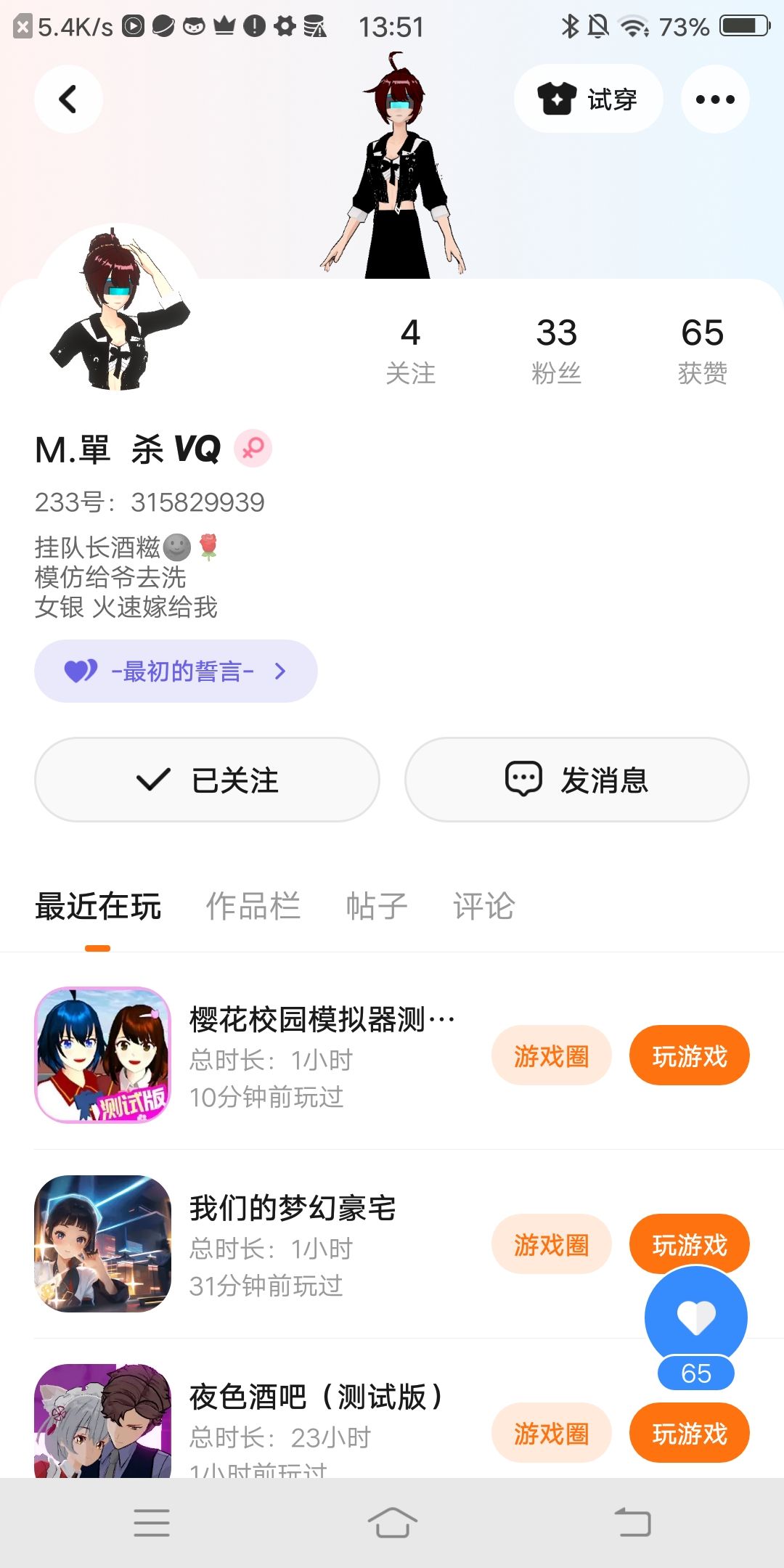Like the profile with the blue heart button

[695, 1316]
